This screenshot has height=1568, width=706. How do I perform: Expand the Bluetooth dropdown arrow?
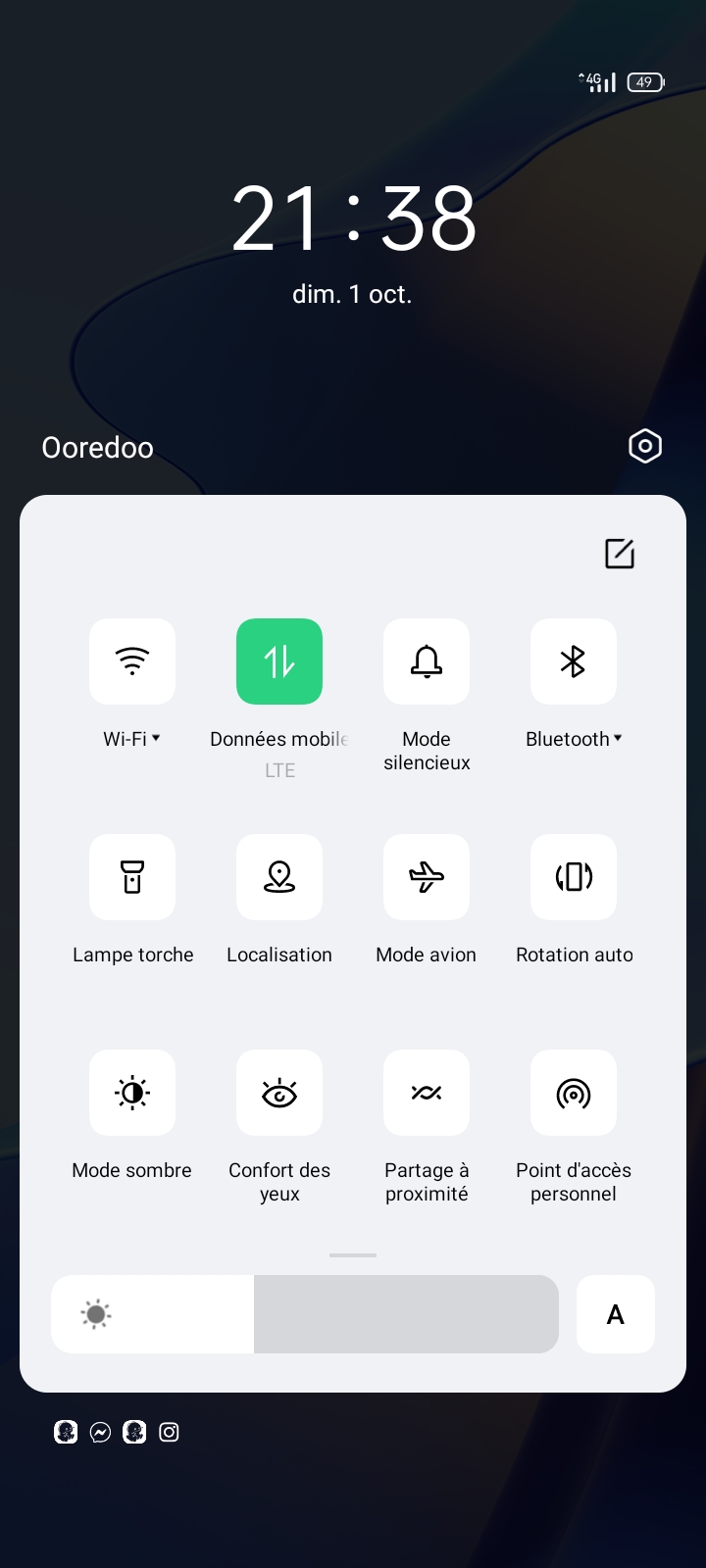(618, 738)
